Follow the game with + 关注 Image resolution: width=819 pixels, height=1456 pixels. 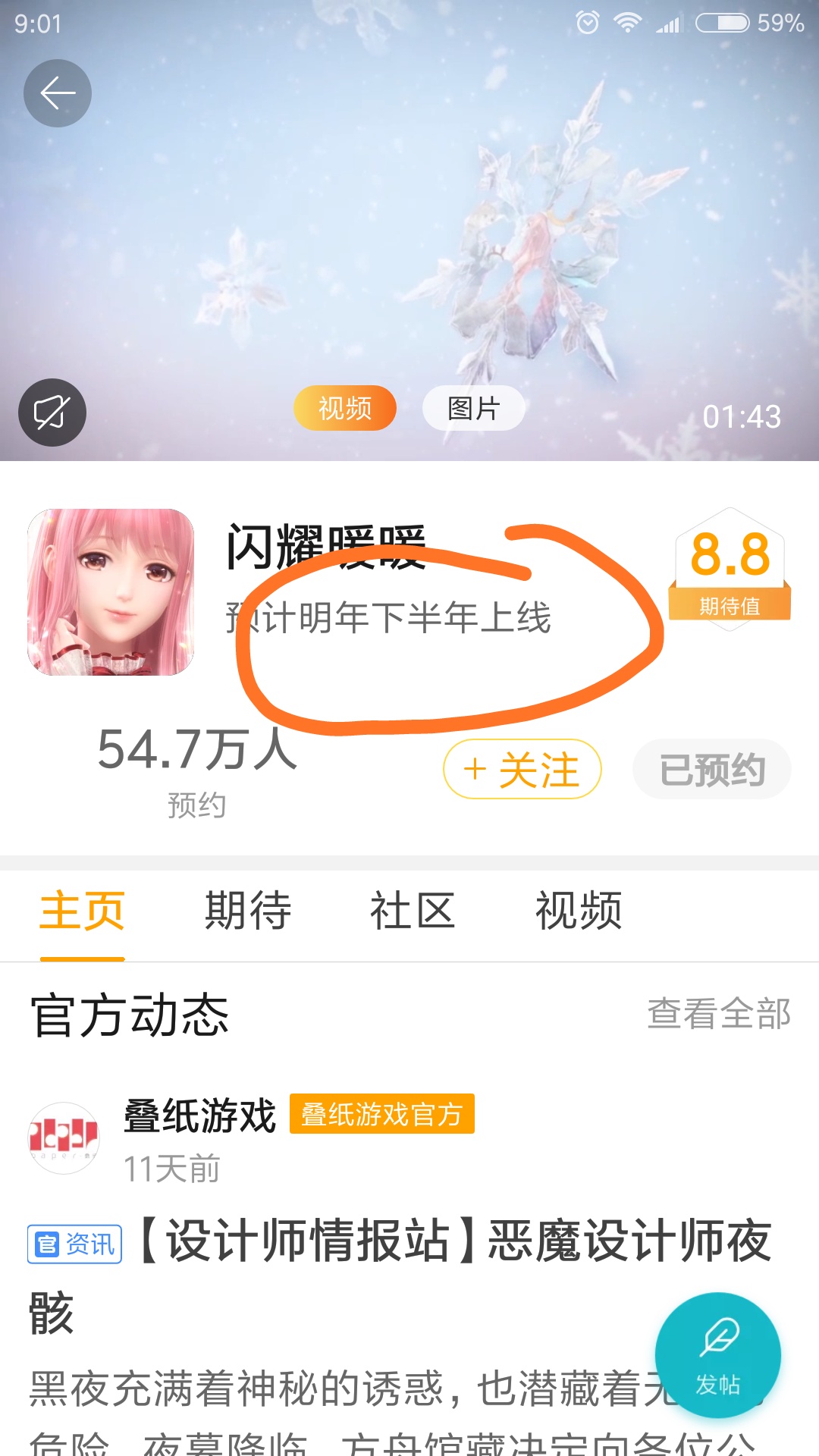[x=522, y=769]
